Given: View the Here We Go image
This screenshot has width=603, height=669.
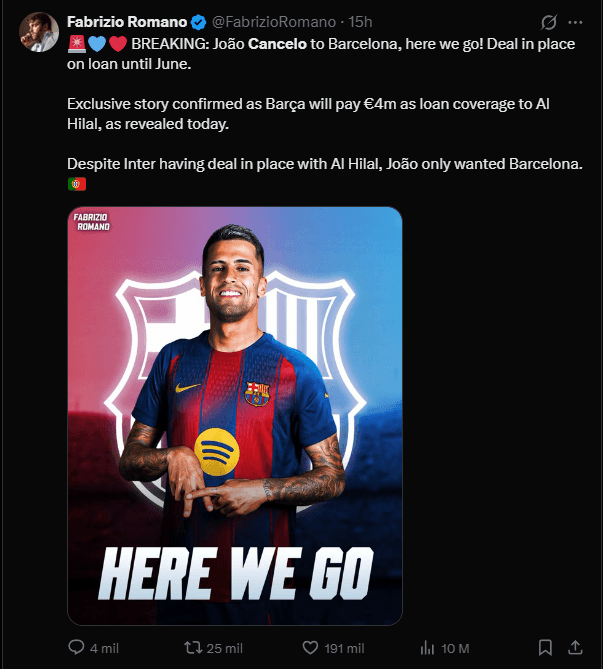Looking at the screenshot, I should 235,415.
